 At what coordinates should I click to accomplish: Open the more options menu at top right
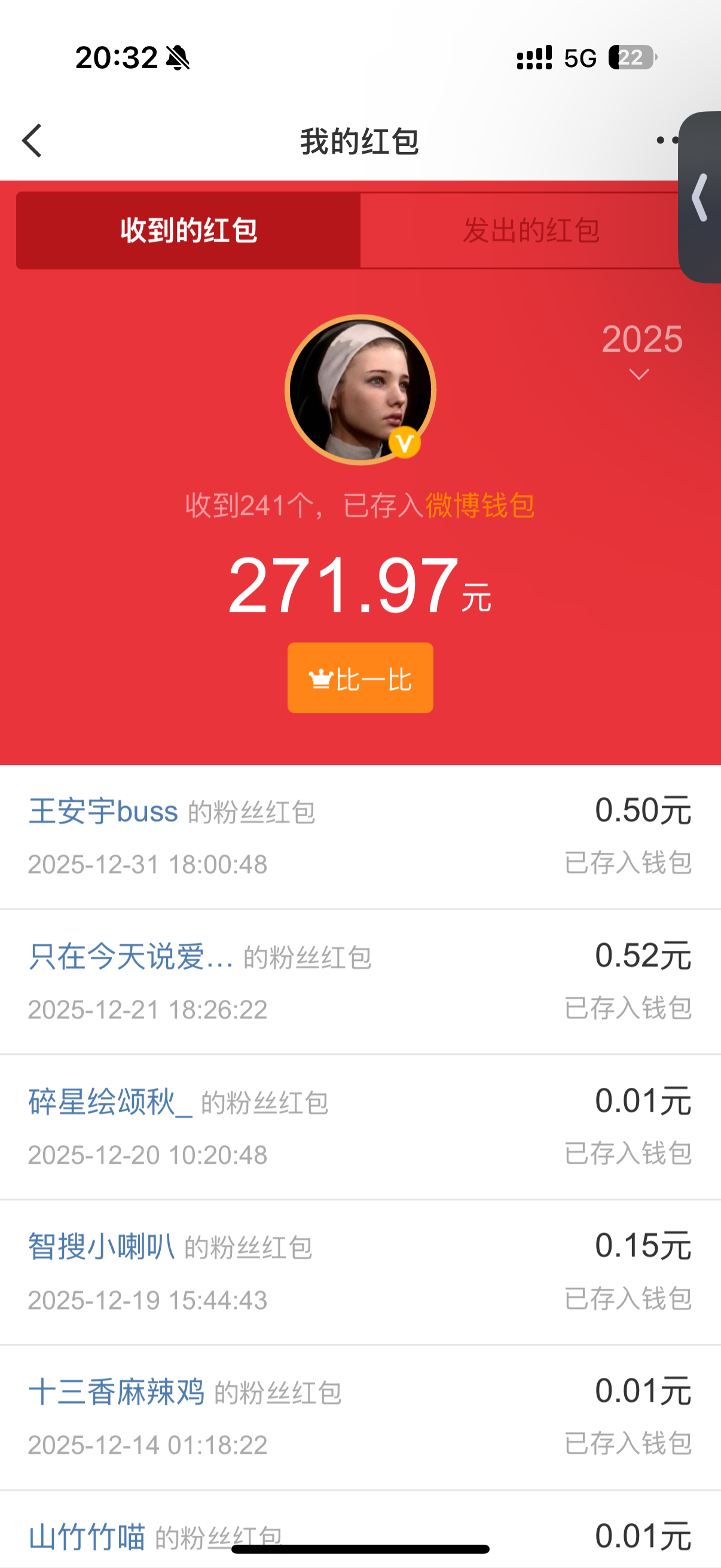(x=668, y=140)
